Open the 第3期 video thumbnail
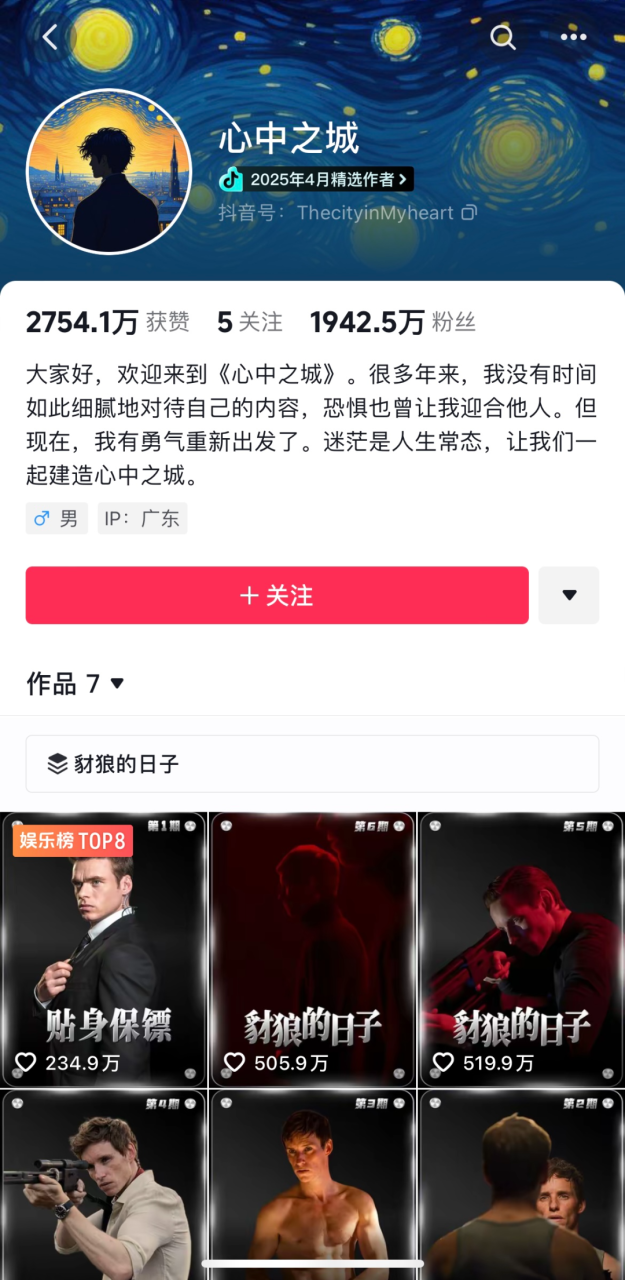This screenshot has height=1280, width=625. (312, 1185)
